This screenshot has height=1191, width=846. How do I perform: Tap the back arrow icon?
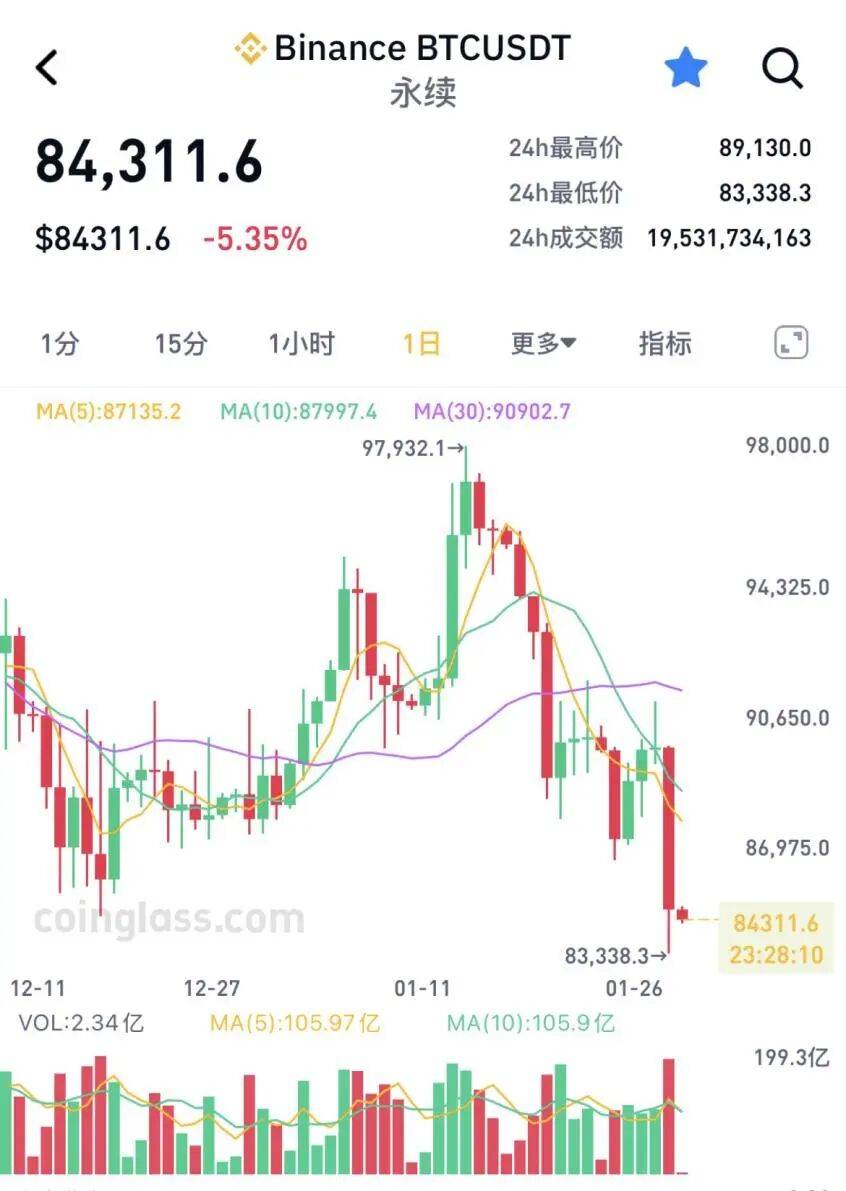(45, 68)
